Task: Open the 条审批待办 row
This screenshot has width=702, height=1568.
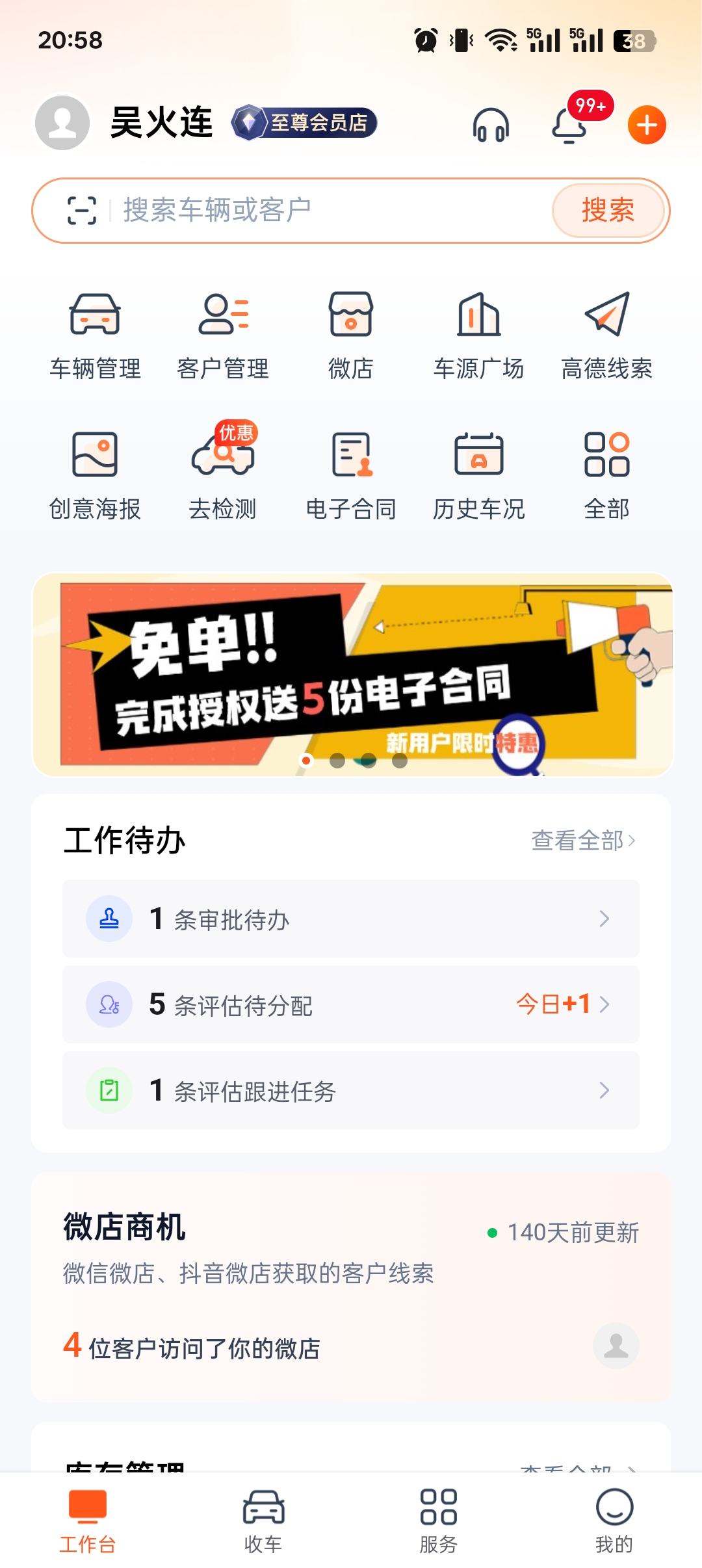Action: 351,919
